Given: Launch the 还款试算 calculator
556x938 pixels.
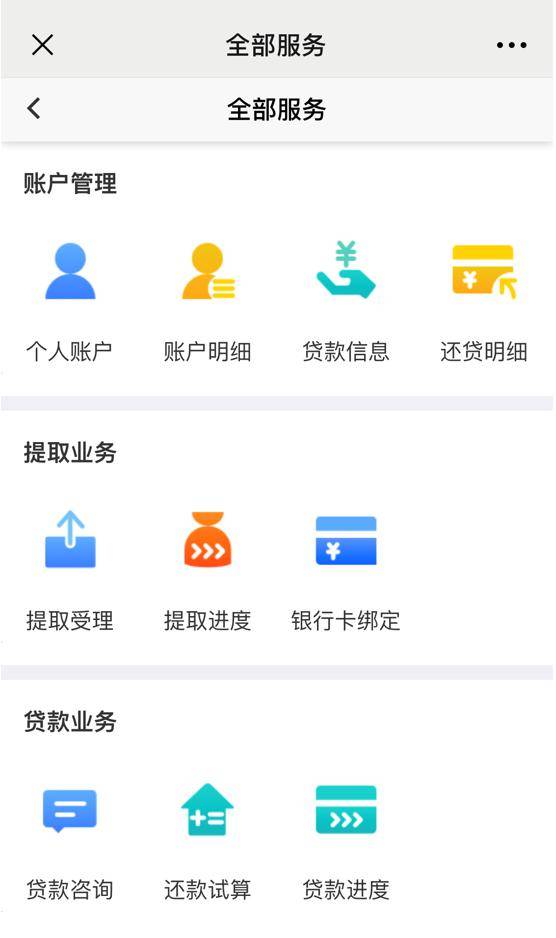Looking at the screenshot, I should click(x=208, y=840).
